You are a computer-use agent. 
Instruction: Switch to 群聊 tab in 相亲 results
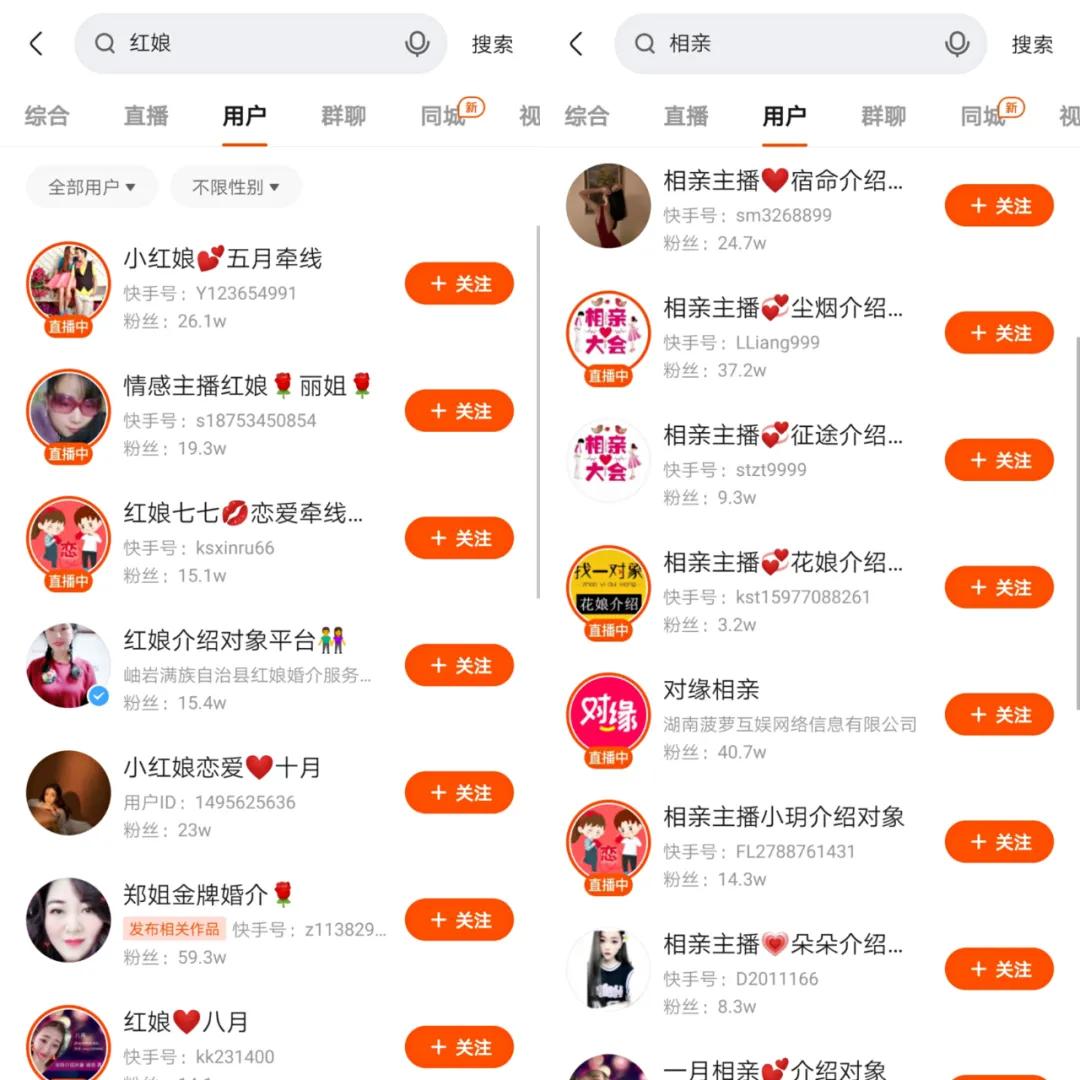(x=884, y=116)
